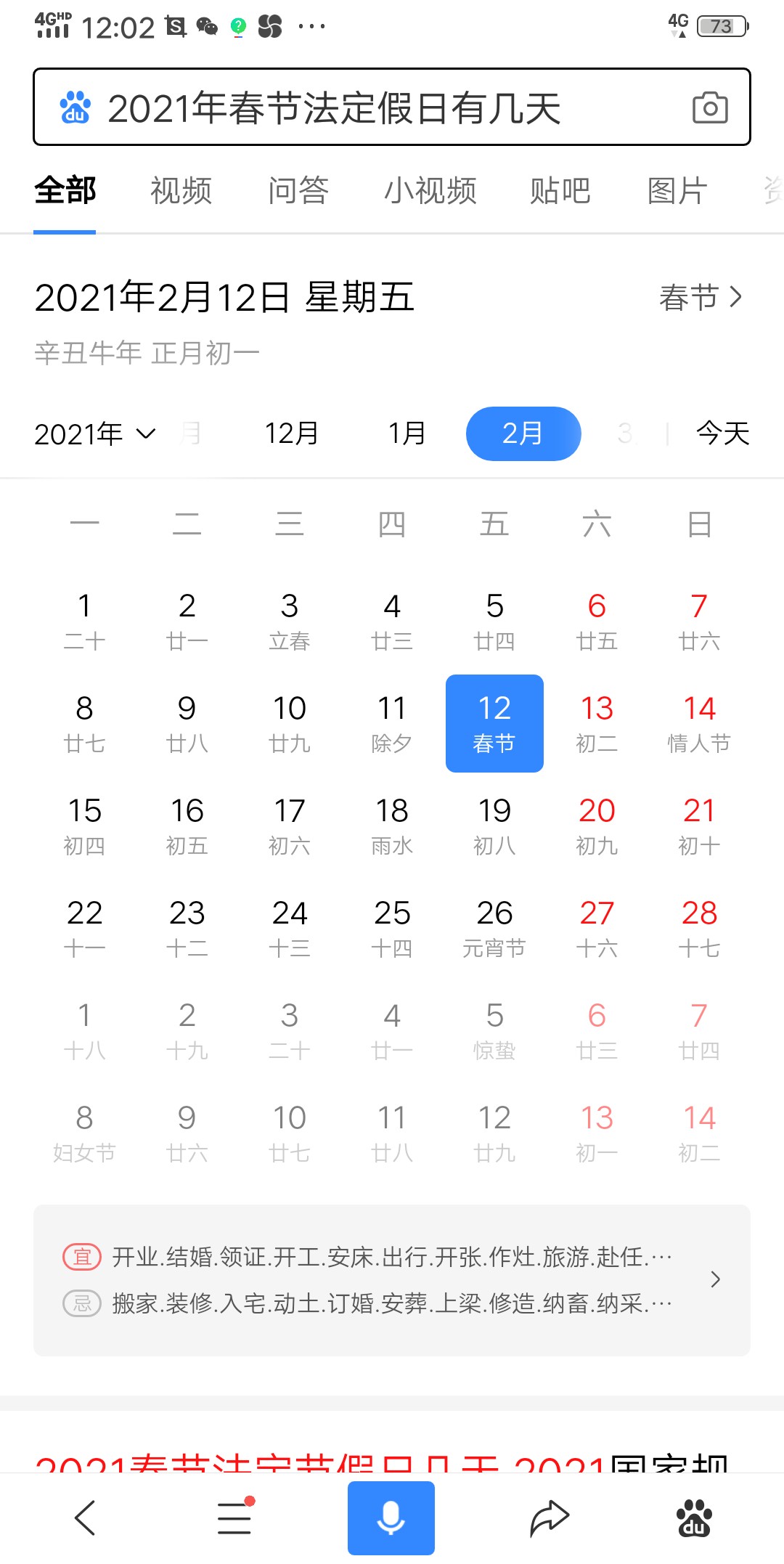The image size is (784, 1564).
Task: Start voice search with microphone button
Action: coord(391,1518)
